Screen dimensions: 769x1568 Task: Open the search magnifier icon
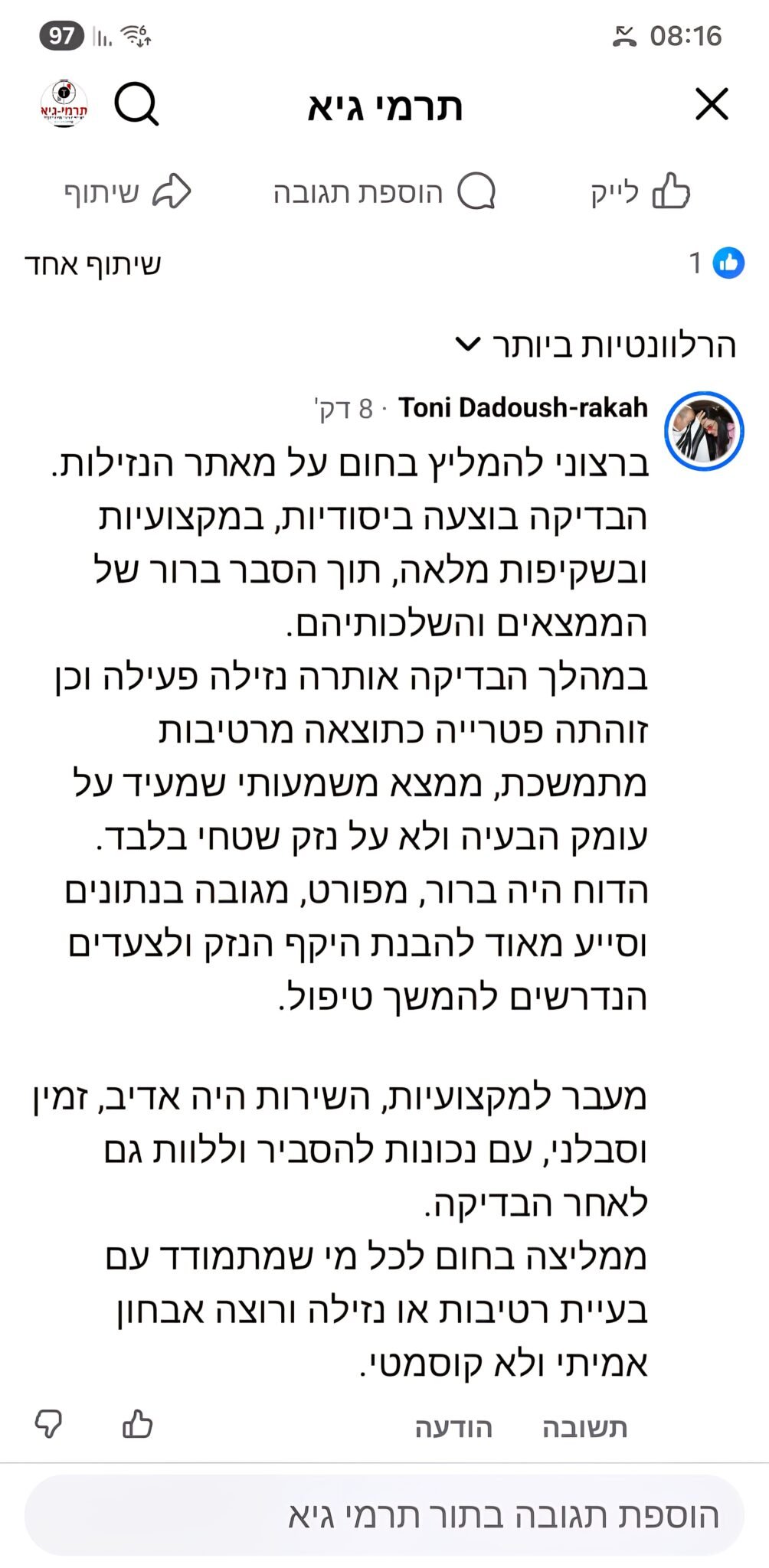click(x=136, y=104)
